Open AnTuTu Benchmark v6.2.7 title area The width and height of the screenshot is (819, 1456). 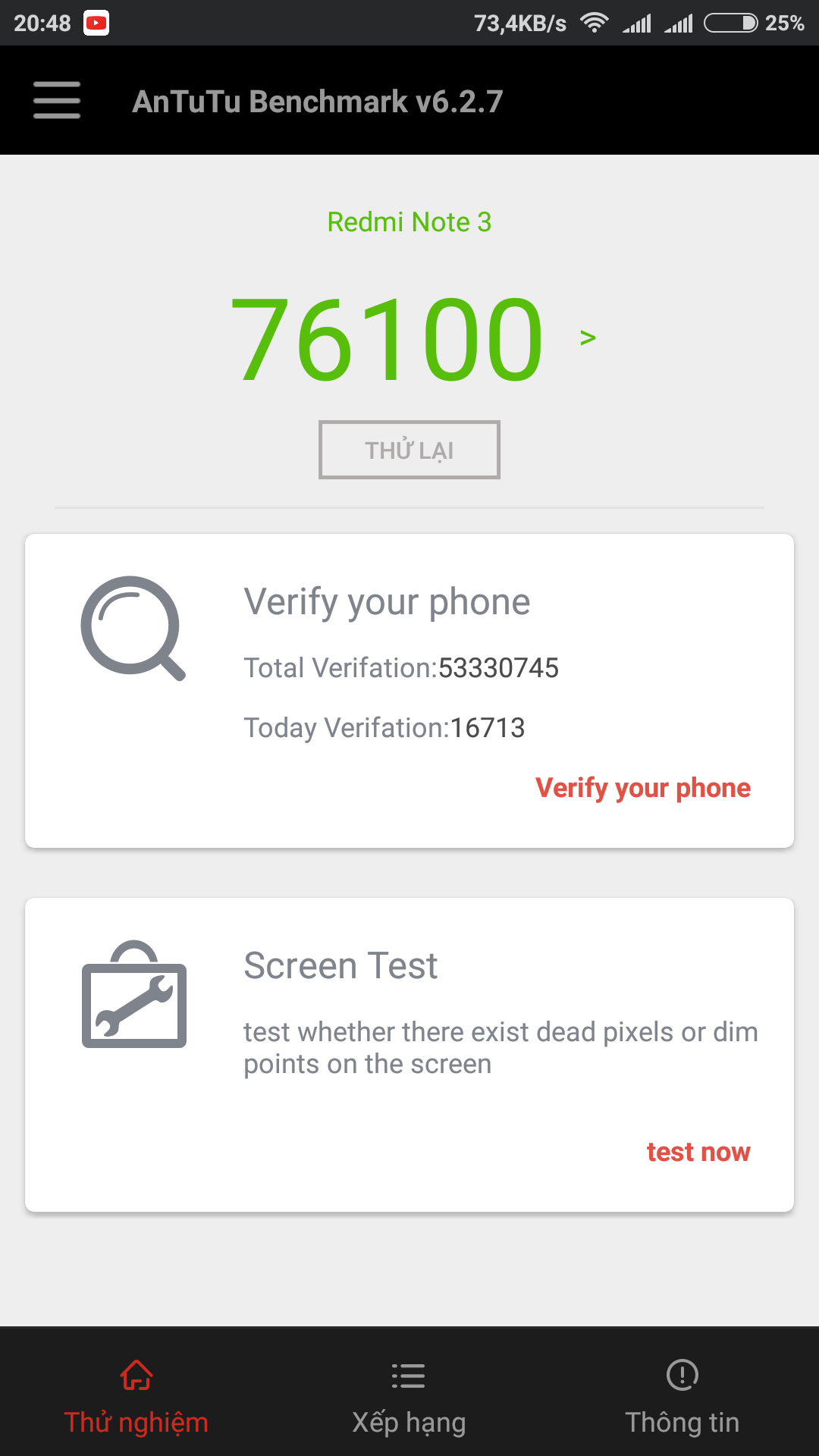pyautogui.click(x=318, y=100)
